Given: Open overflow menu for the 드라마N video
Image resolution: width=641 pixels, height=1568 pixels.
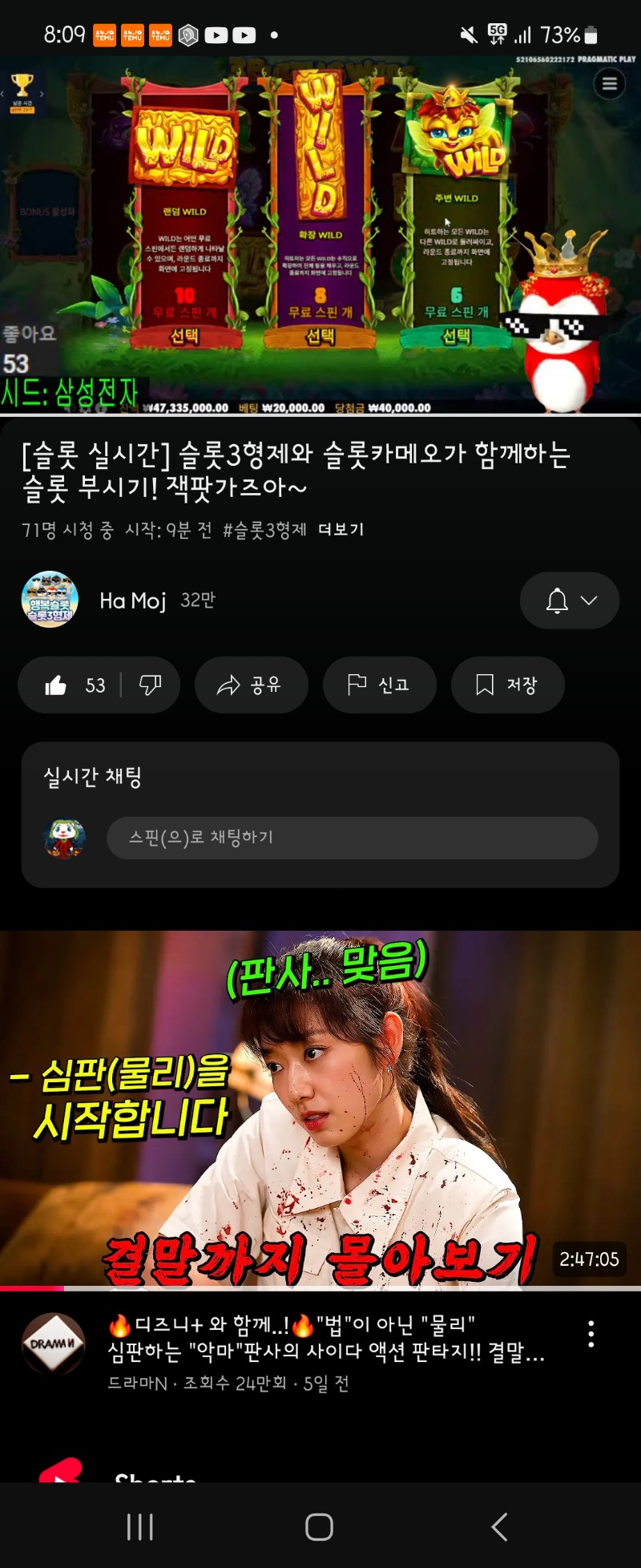Looking at the screenshot, I should point(591,1334).
